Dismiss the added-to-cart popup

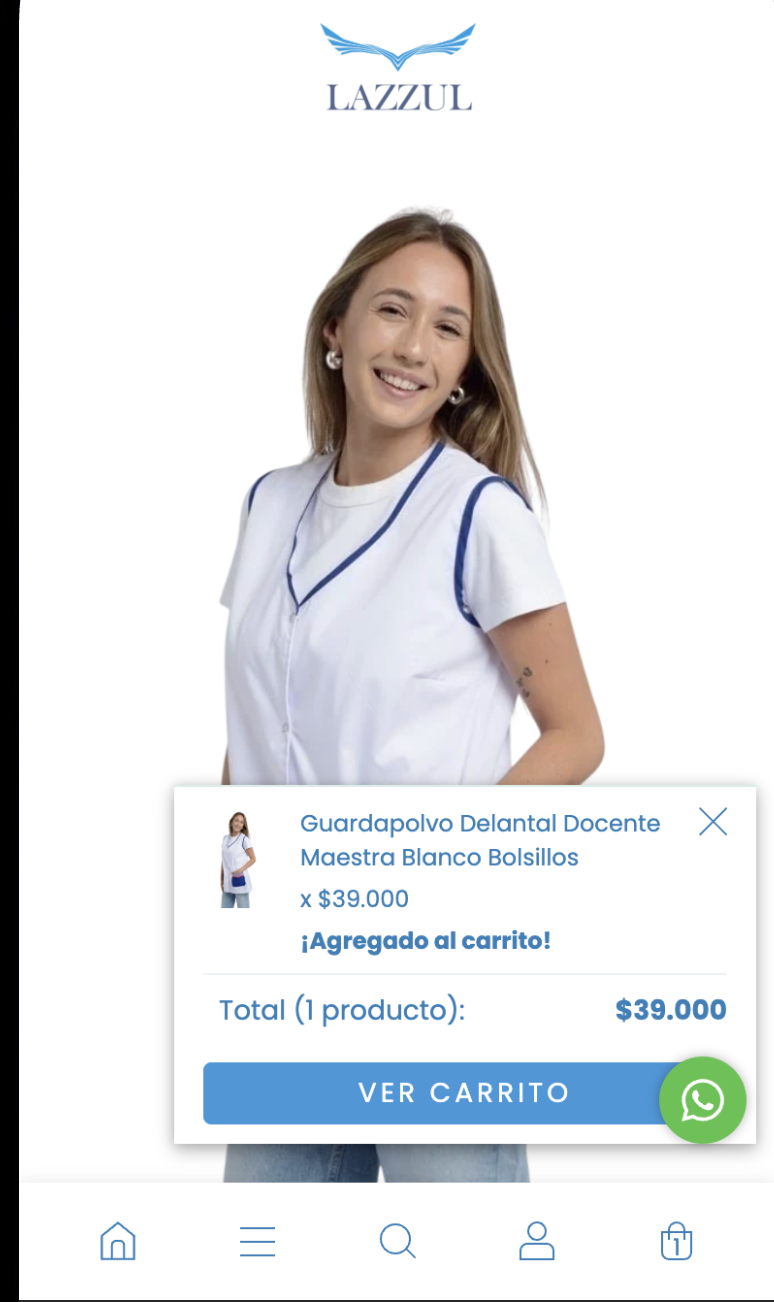pyautogui.click(x=713, y=822)
